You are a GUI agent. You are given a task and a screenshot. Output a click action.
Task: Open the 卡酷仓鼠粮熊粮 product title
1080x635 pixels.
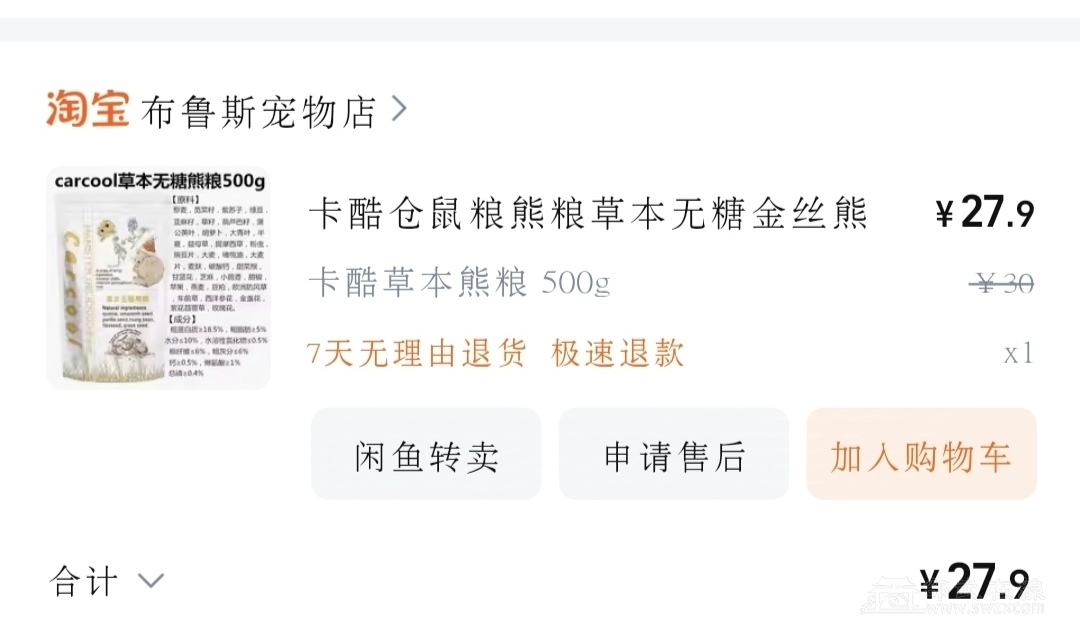588,213
